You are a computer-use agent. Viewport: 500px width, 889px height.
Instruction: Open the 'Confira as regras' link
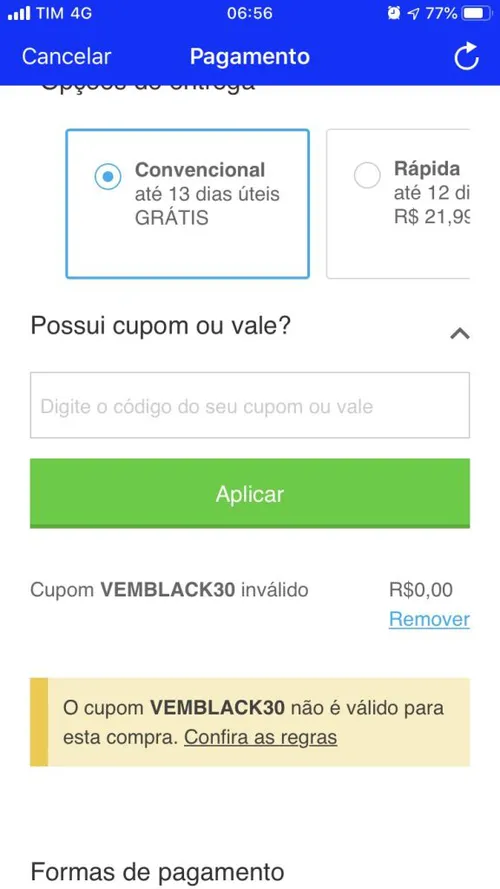click(x=260, y=738)
